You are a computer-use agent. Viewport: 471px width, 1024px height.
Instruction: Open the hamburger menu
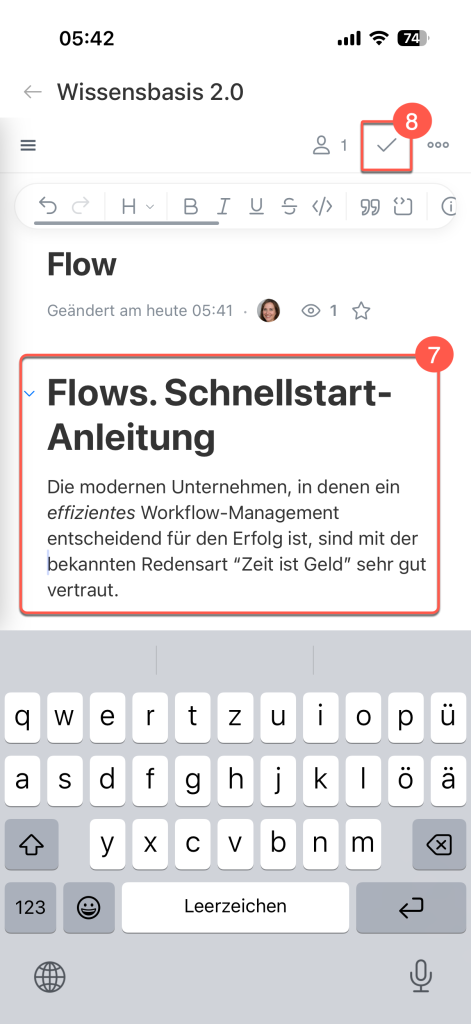[28, 145]
